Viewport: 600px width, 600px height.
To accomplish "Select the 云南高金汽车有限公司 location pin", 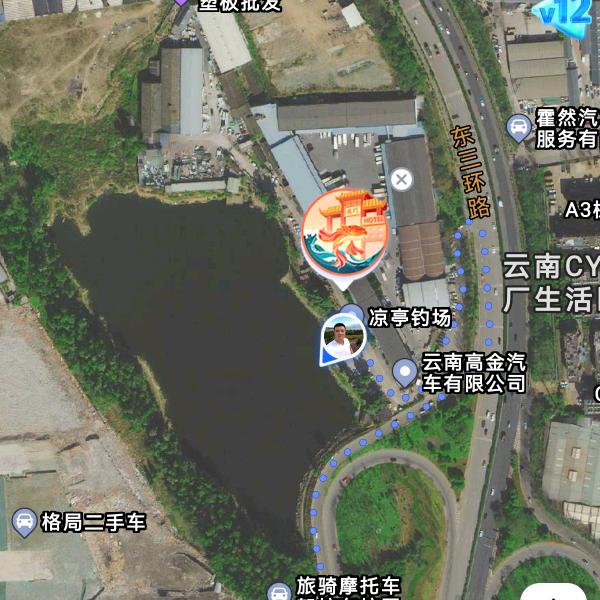I will tap(404, 372).
